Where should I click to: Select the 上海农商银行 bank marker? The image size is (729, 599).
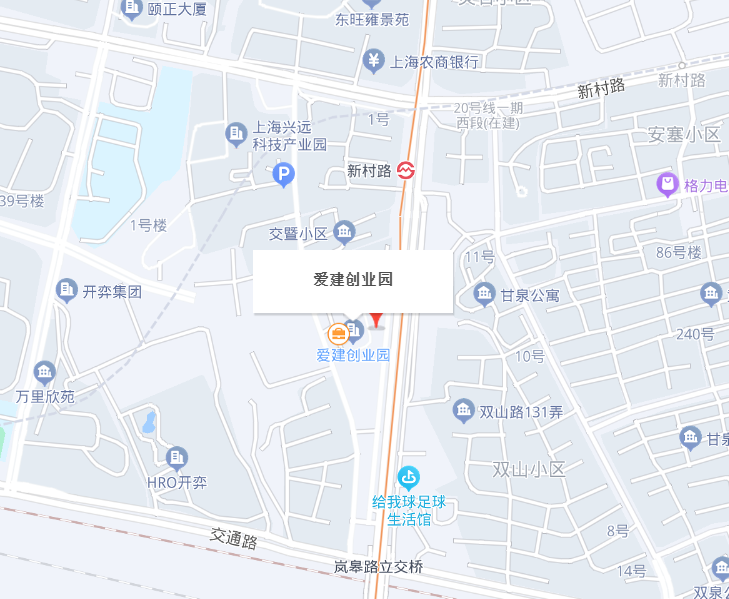point(374,61)
